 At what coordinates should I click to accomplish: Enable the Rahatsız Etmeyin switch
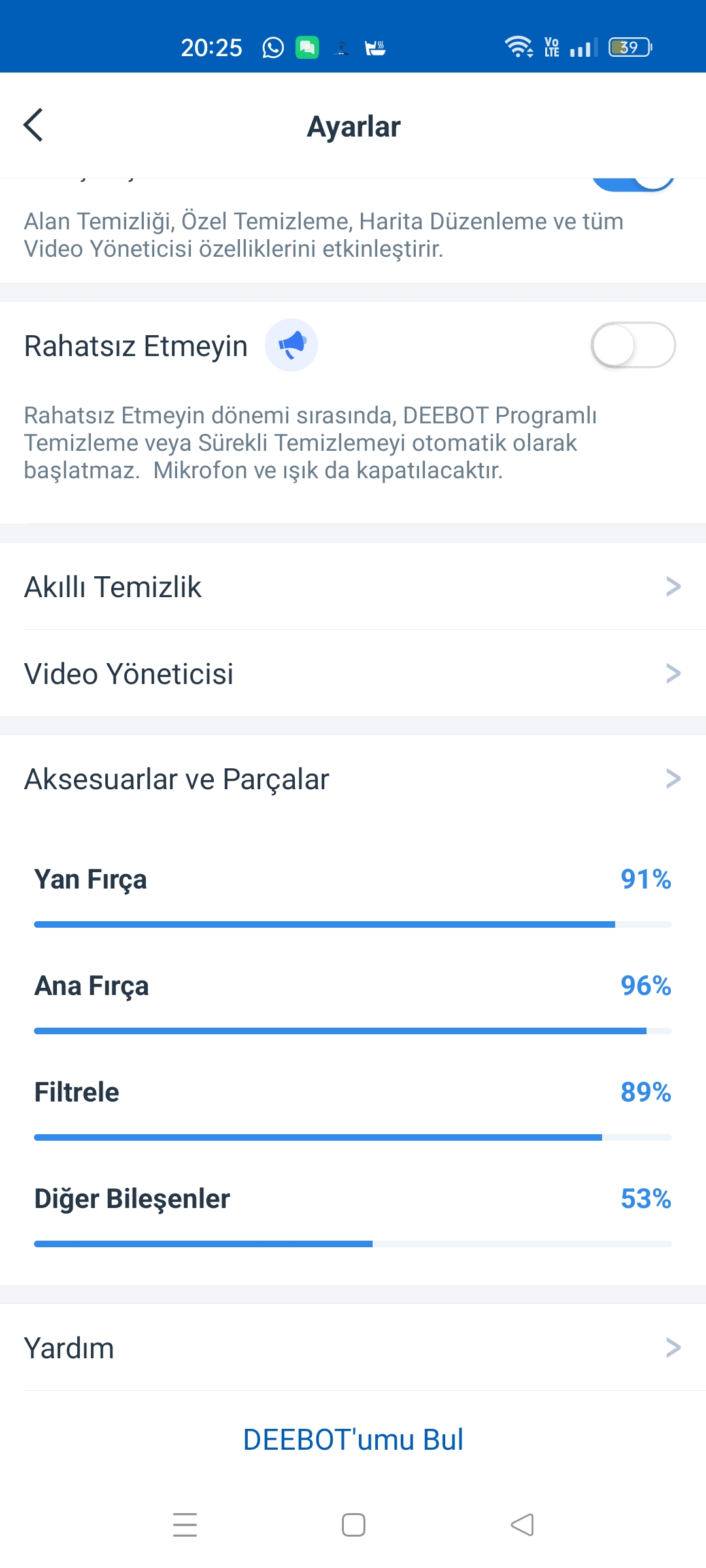[x=633, y=345]
